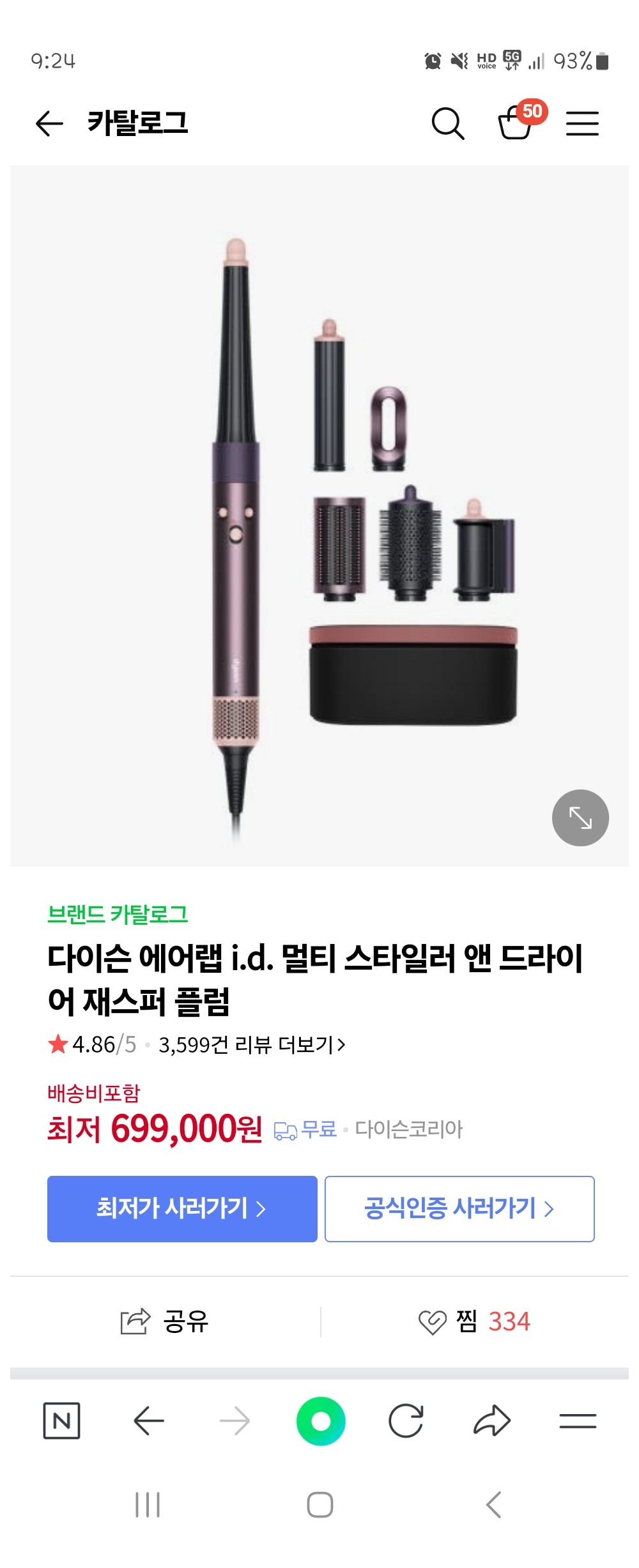The height and width of the screenshot is (1568, 639).
Task: Add the product to 찜 wishlist
Action: (474, 1321)
